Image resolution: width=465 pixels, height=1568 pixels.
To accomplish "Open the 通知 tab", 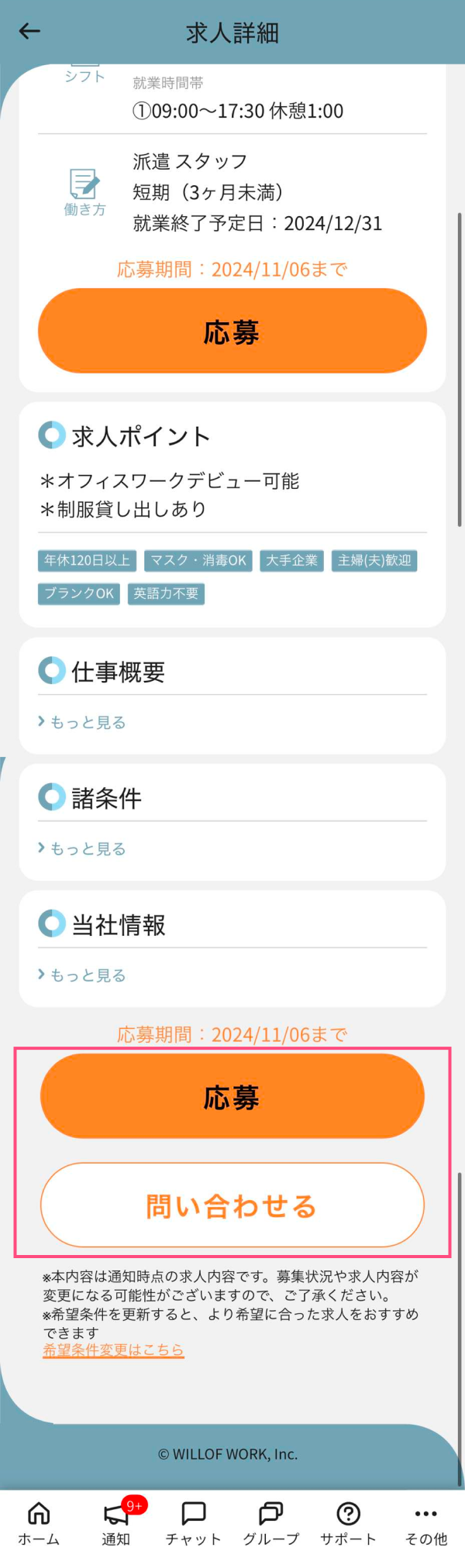I will [116, 1523].
